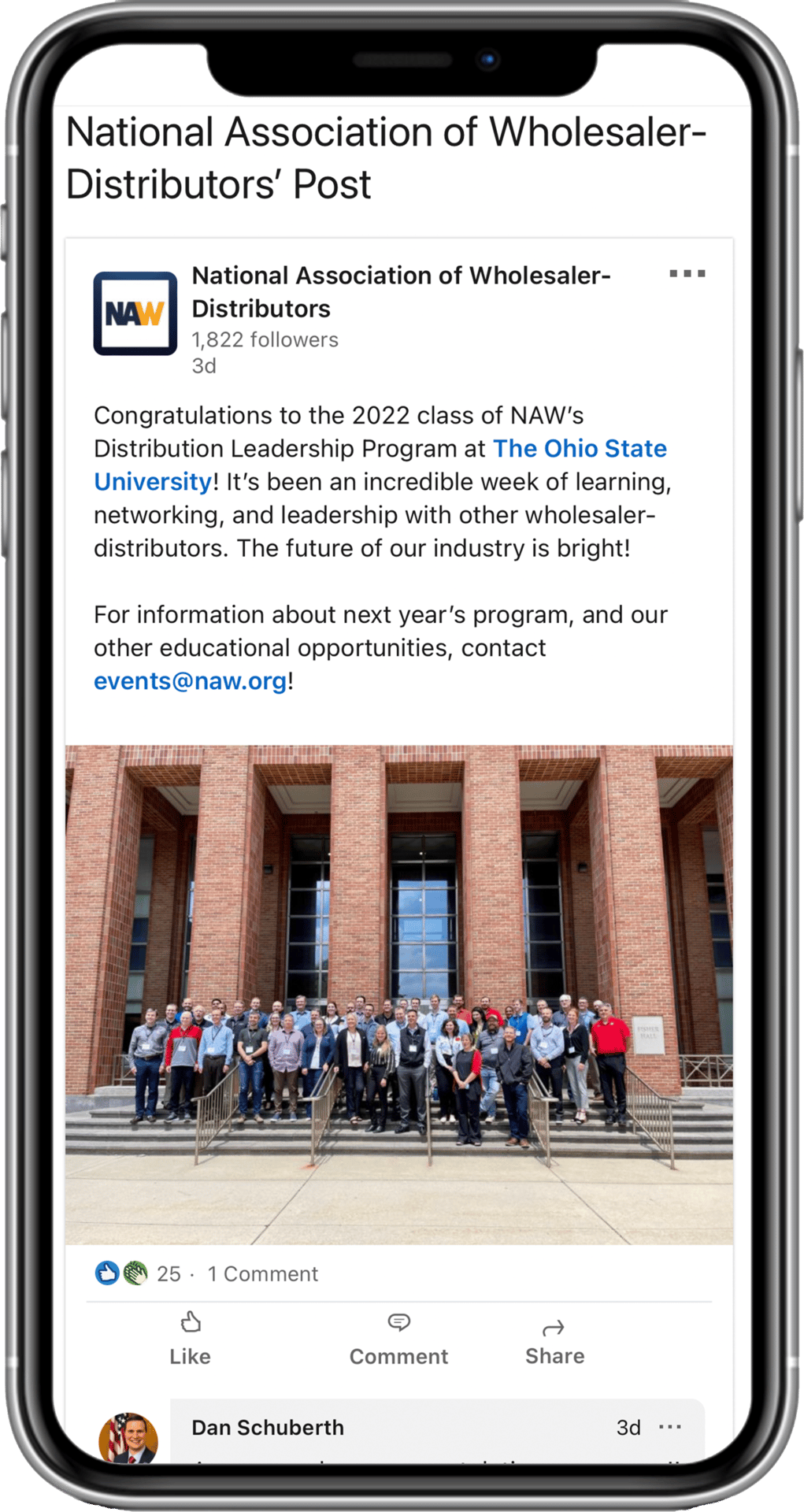The width and height of the screenshot is (804, 1512).
Task: Open the 1 Comment link
Action: [x=262, y=1273]
